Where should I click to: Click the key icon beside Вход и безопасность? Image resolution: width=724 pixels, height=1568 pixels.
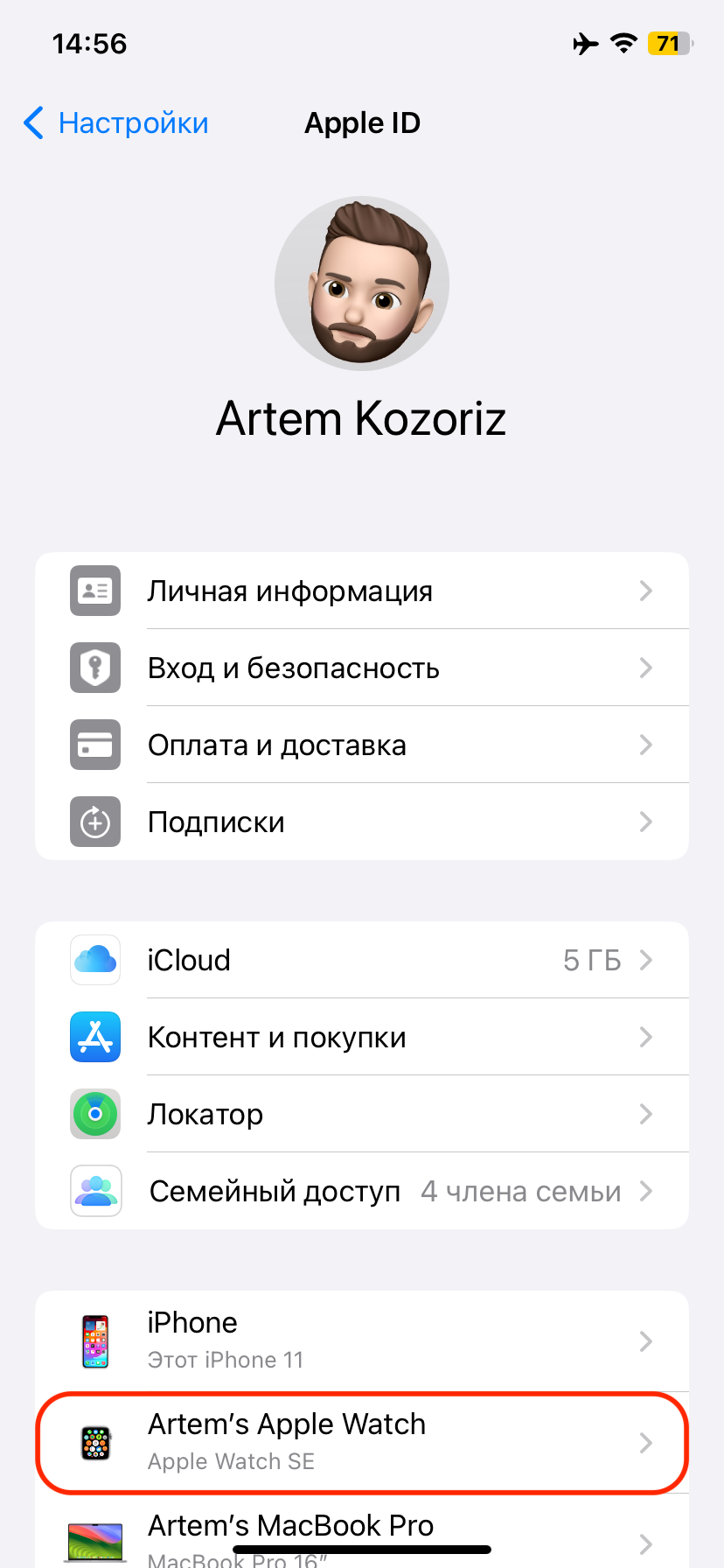(x=94, y=668)
